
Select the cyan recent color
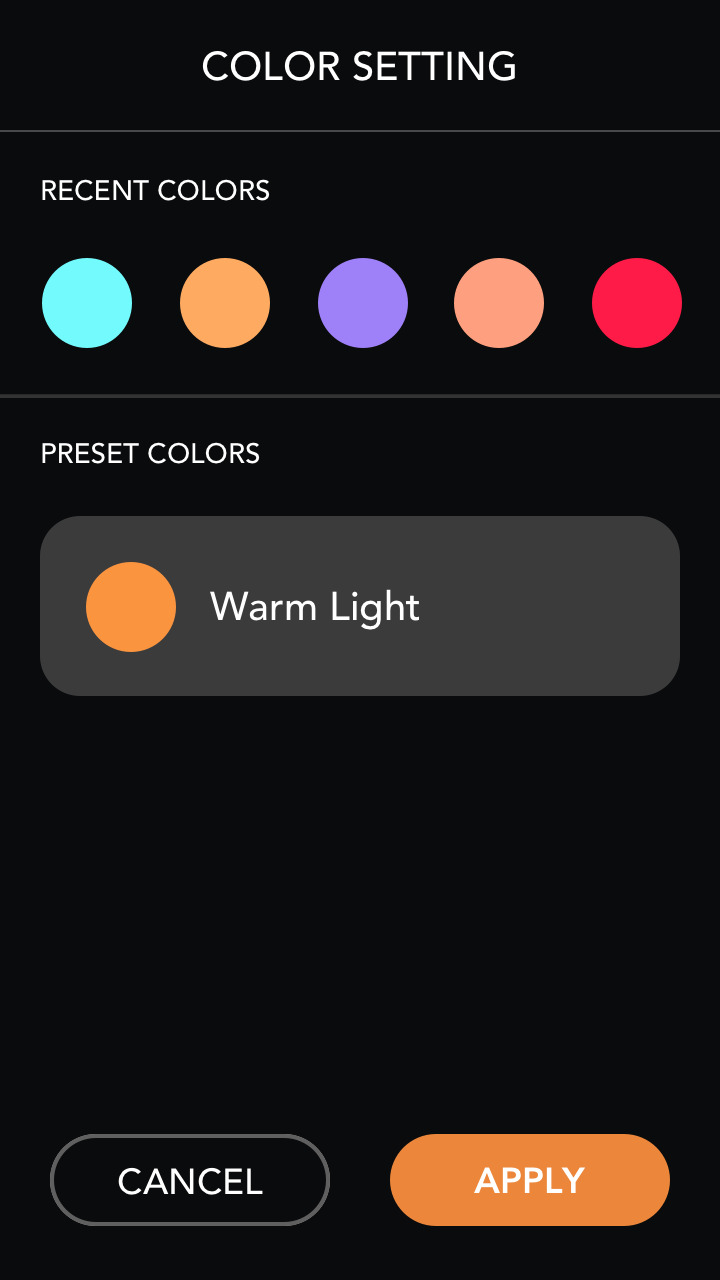click(87, 303)
